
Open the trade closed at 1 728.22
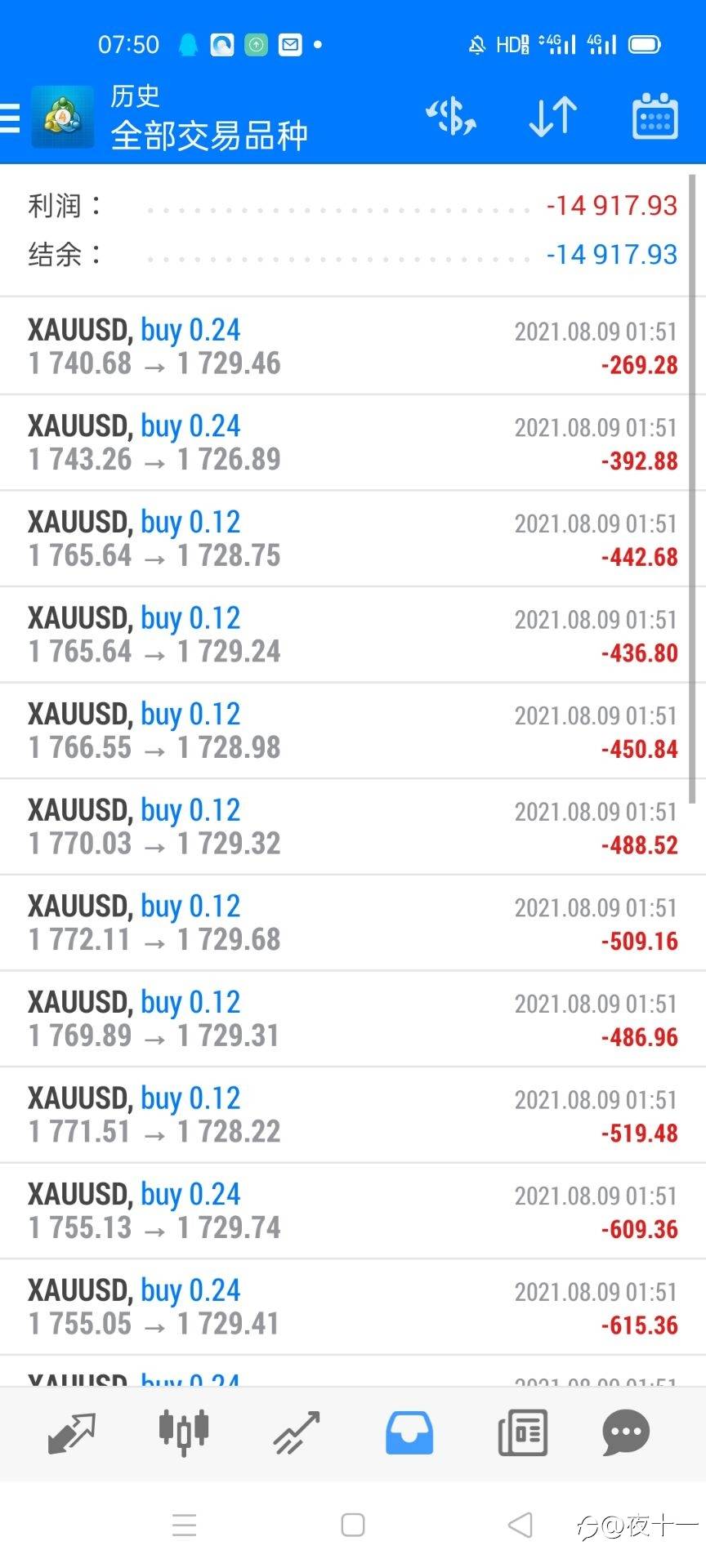pyautogui.click(x=353, y=1115)
